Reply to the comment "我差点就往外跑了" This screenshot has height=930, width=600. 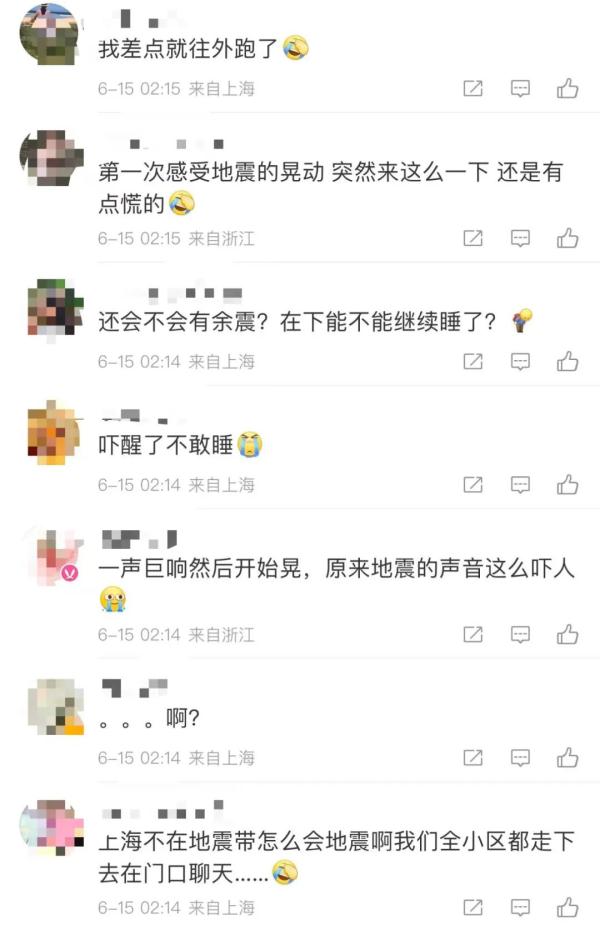pos(521,89)
